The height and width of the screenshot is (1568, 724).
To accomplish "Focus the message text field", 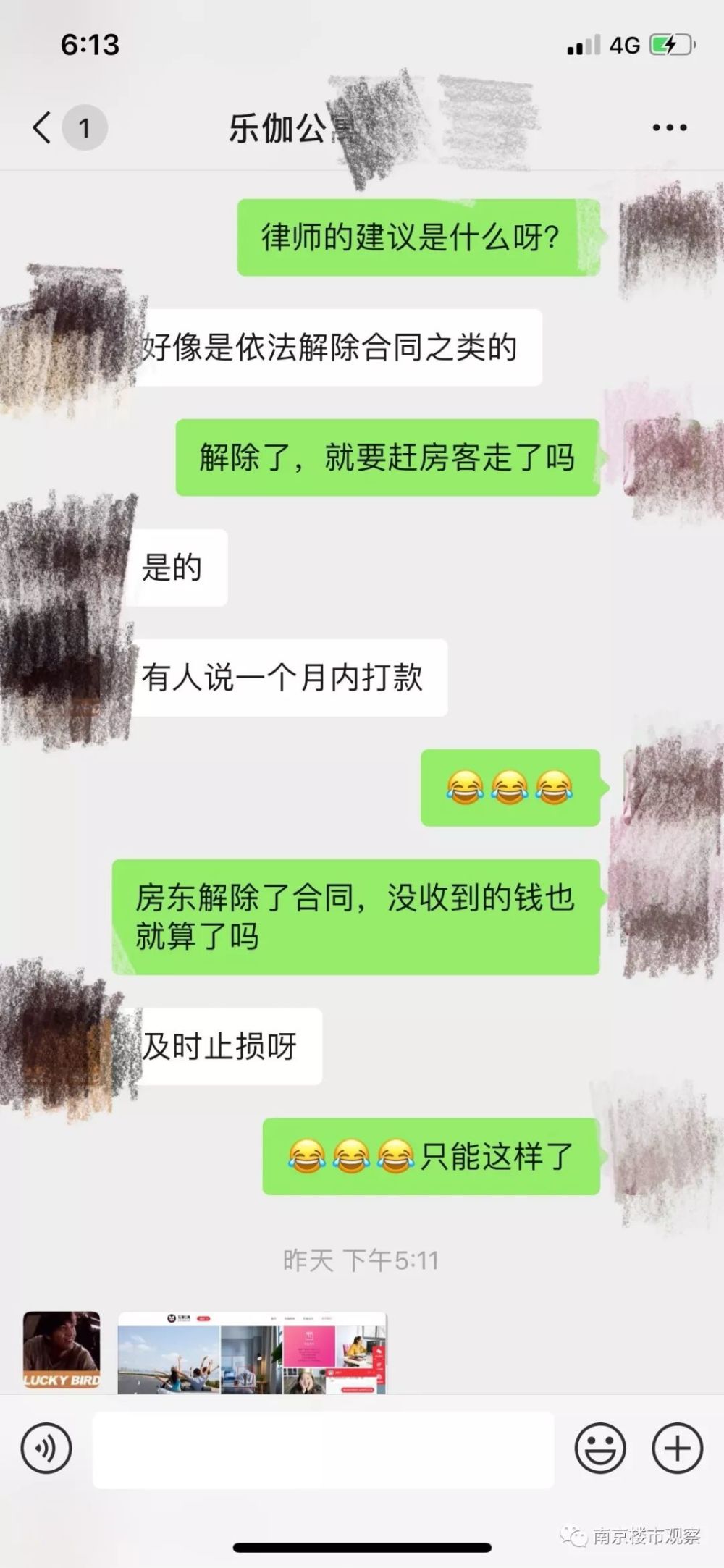I will 322,1449.
